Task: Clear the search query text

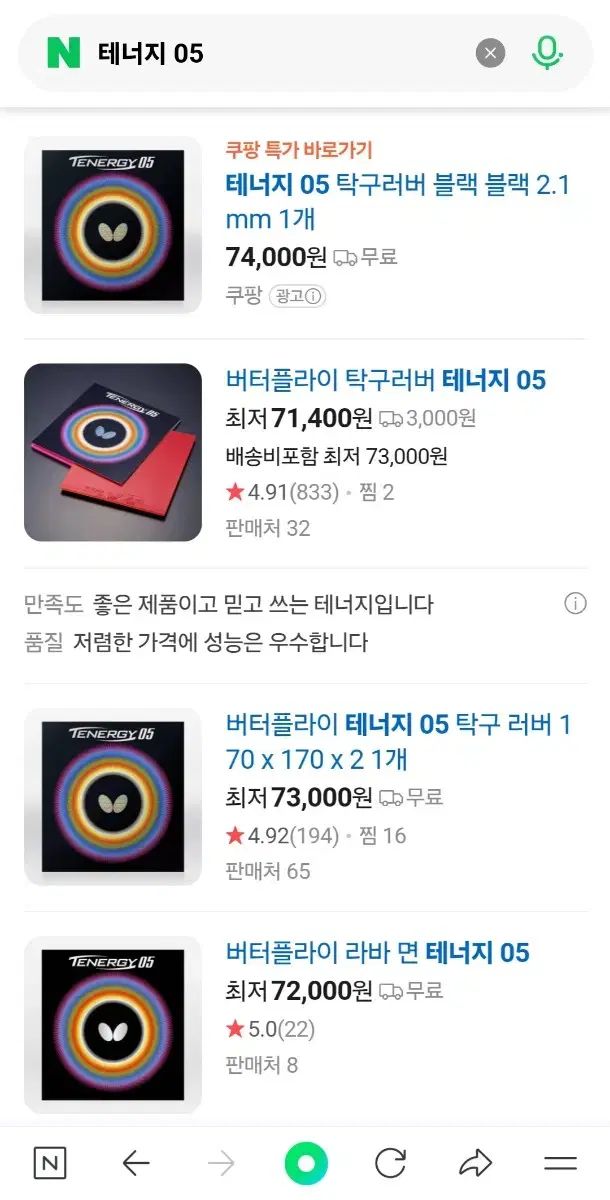Action: (x=490, y=53)
